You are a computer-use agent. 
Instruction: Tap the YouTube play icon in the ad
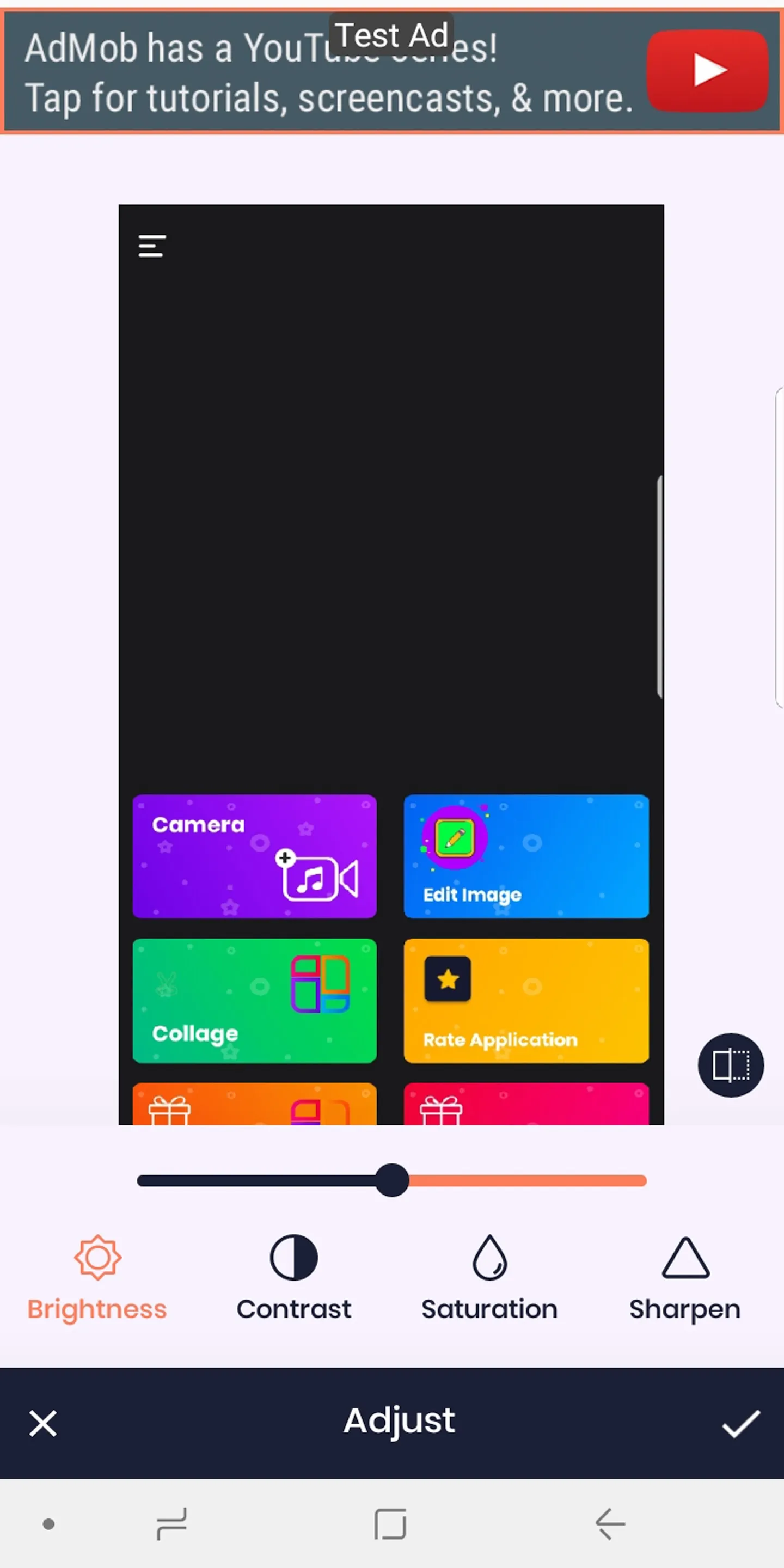tap(708, 71)
